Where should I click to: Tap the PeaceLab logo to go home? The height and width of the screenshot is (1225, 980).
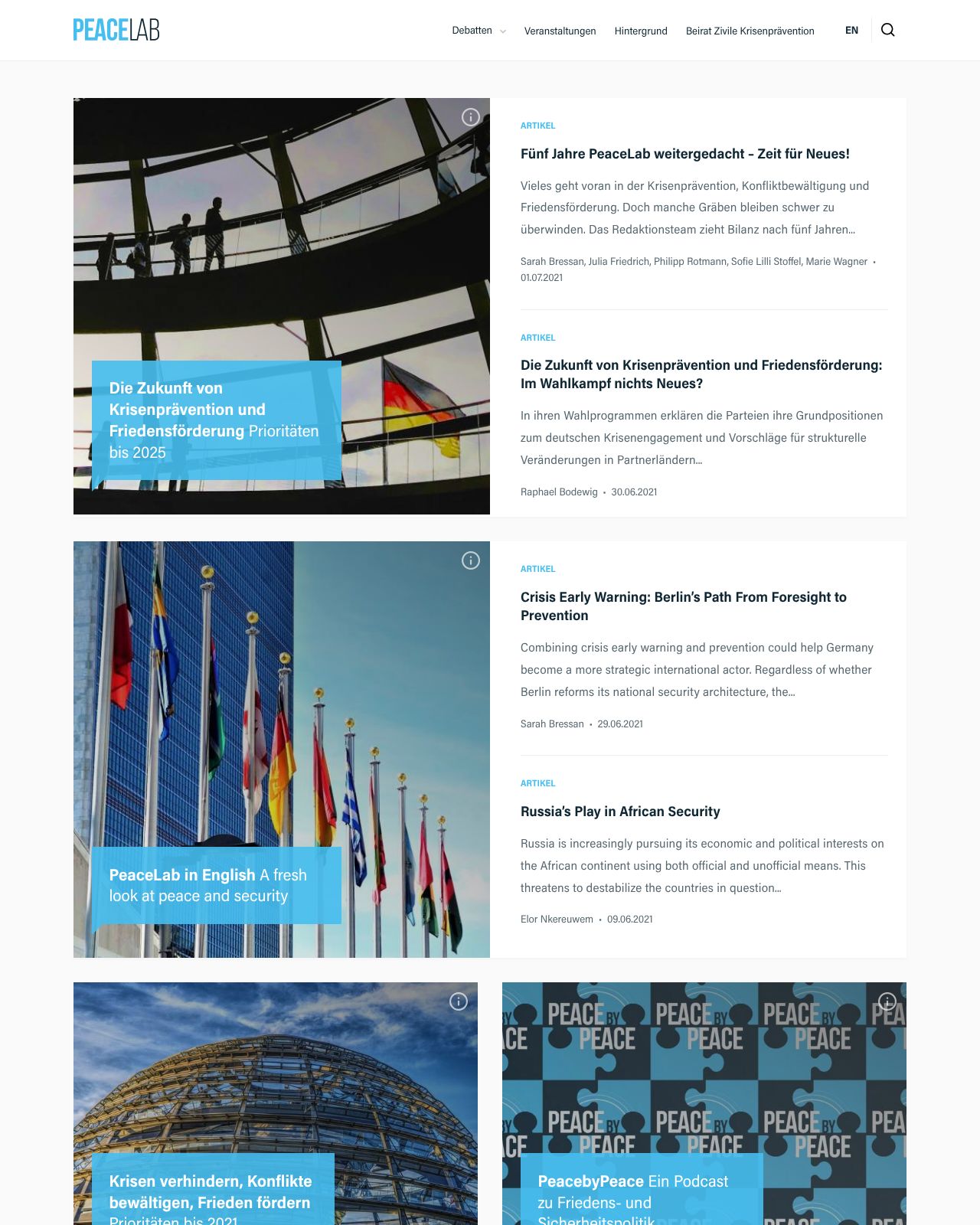116,30
